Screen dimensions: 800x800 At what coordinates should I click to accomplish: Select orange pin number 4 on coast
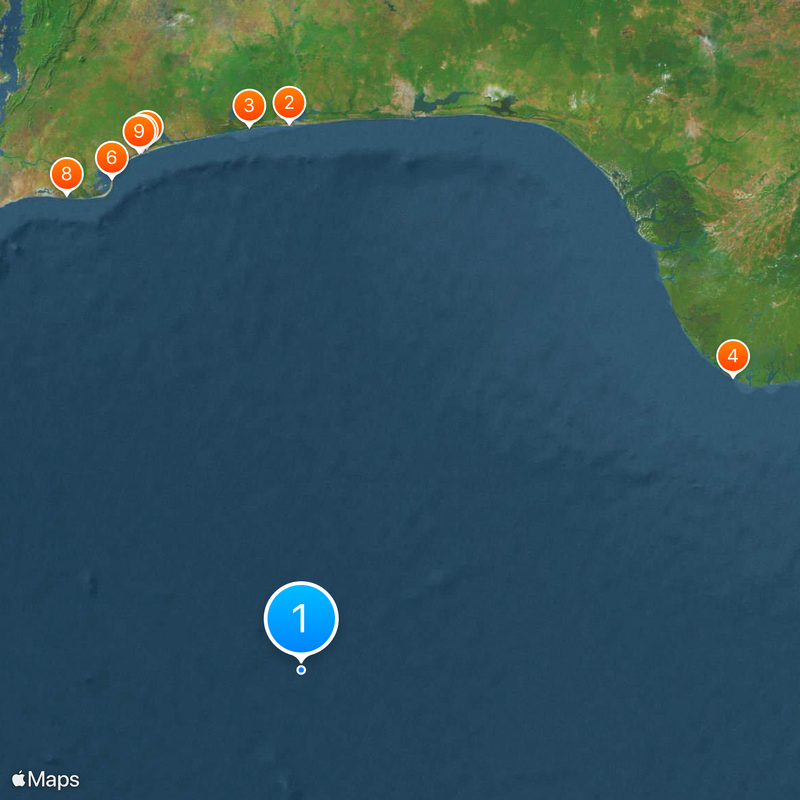[x=733, y=356]
